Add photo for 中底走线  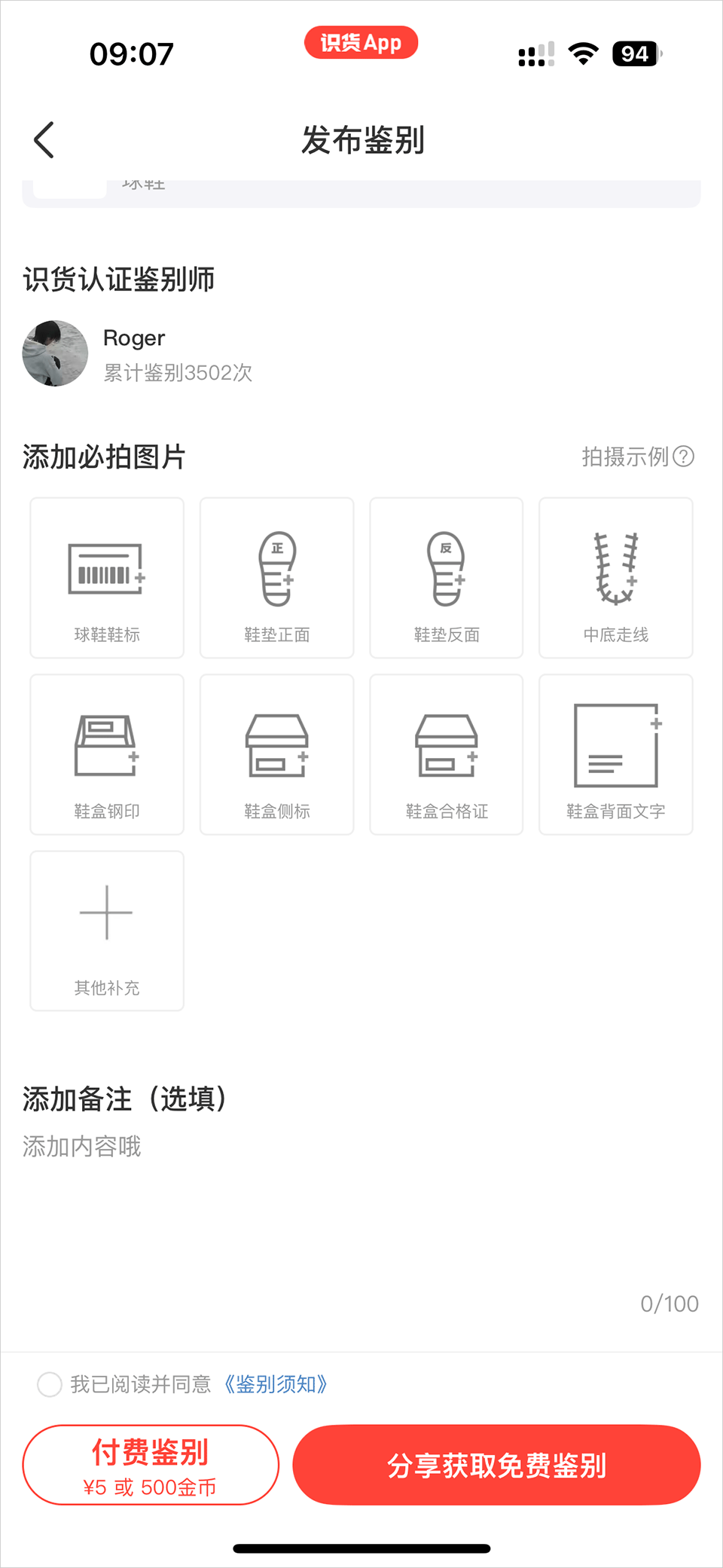[615, 578]
